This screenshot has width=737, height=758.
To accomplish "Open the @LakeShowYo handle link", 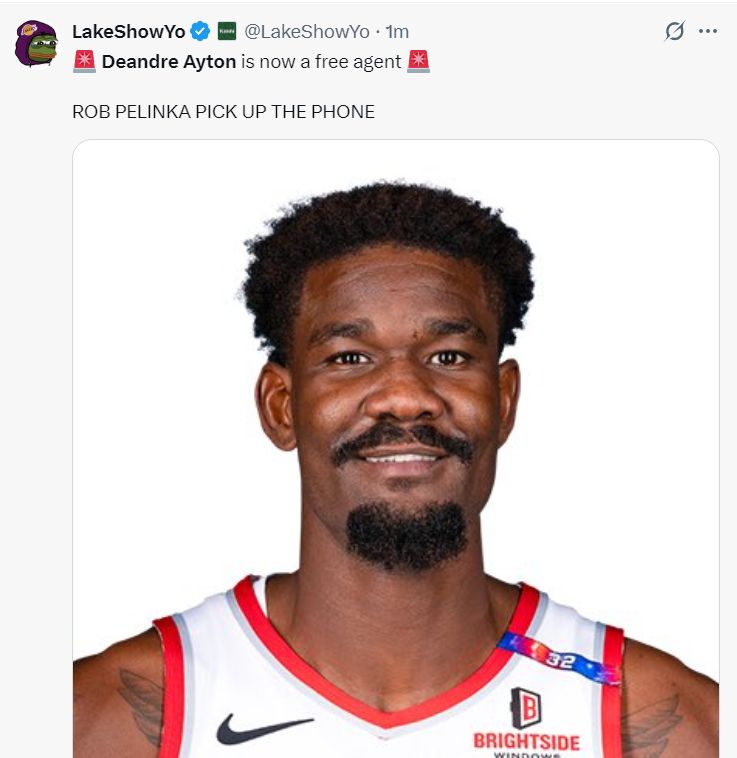I will [x=306, y=32].
